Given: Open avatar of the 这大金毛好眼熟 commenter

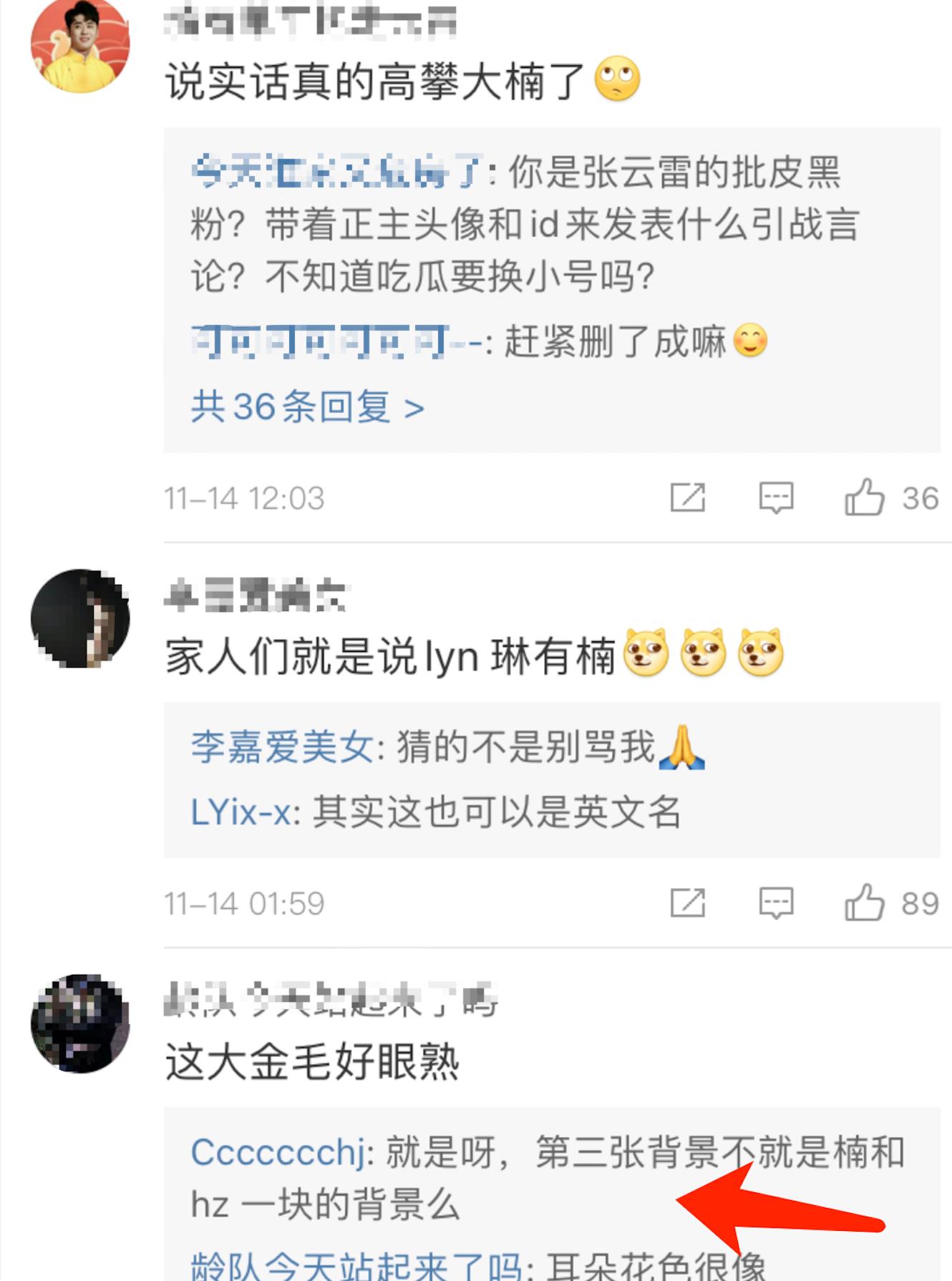Looking at the screenshot, I should coord(80,1023).
